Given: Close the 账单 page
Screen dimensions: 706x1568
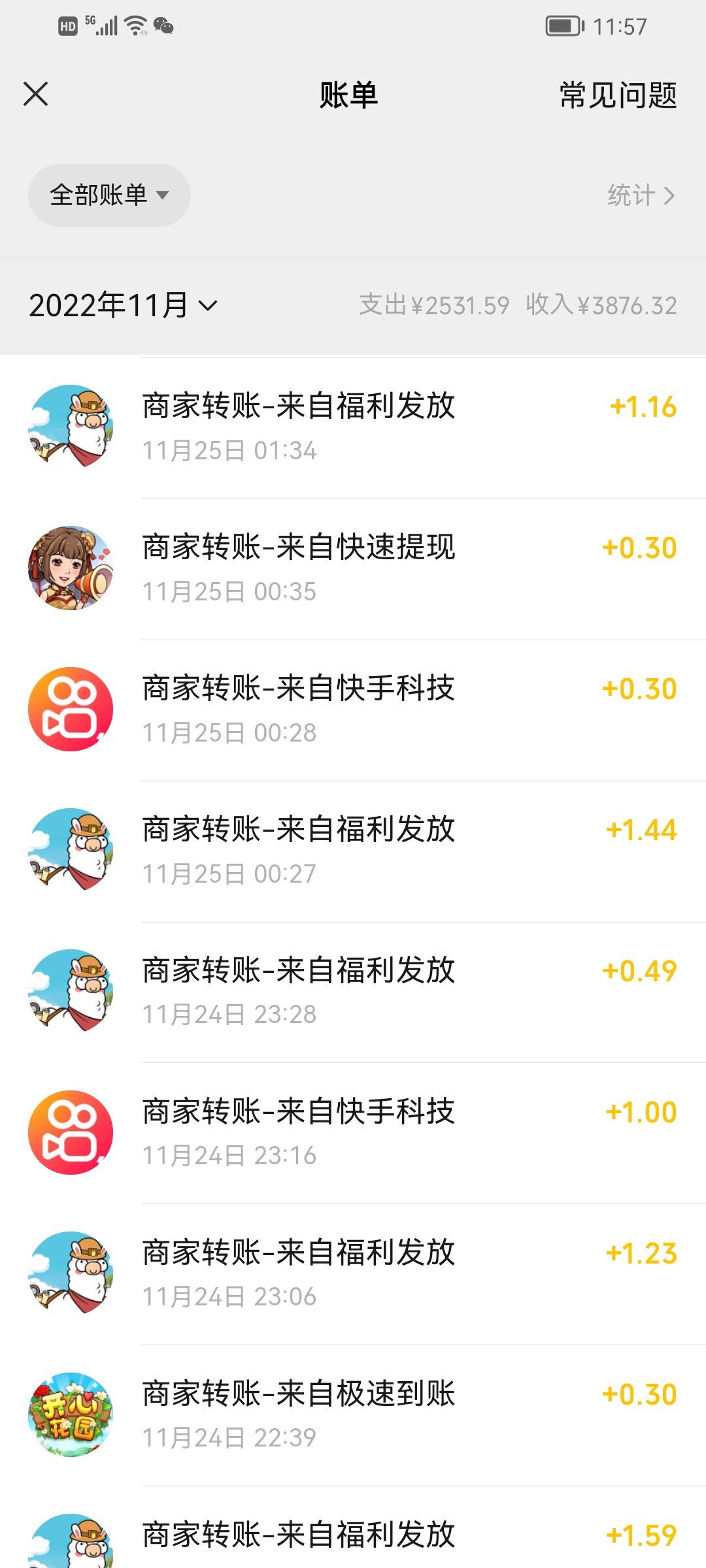Looking at the screenshot, I should point(36,94).
